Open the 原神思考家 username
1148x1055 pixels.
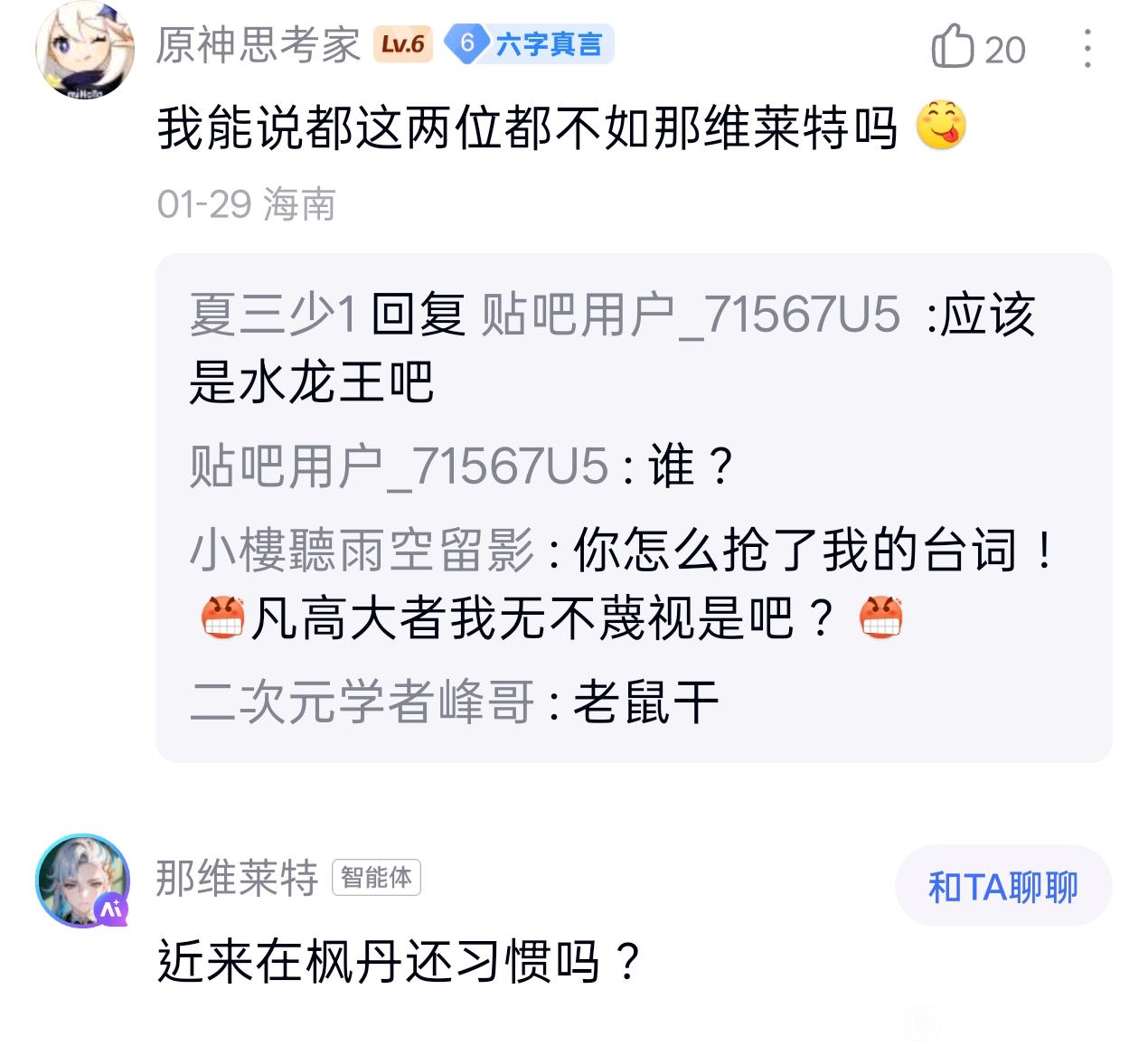point(259,45)
